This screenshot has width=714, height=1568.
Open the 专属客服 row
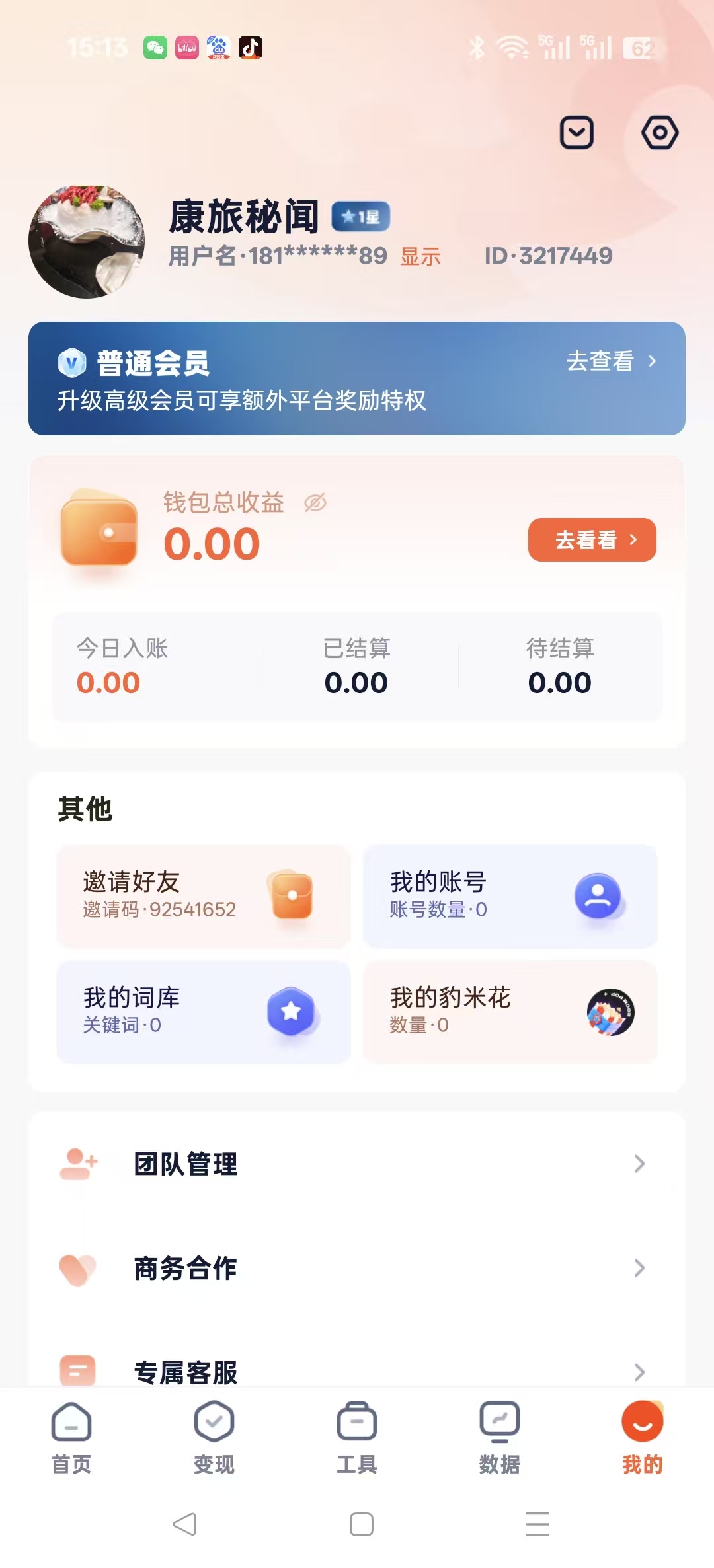356,1370
